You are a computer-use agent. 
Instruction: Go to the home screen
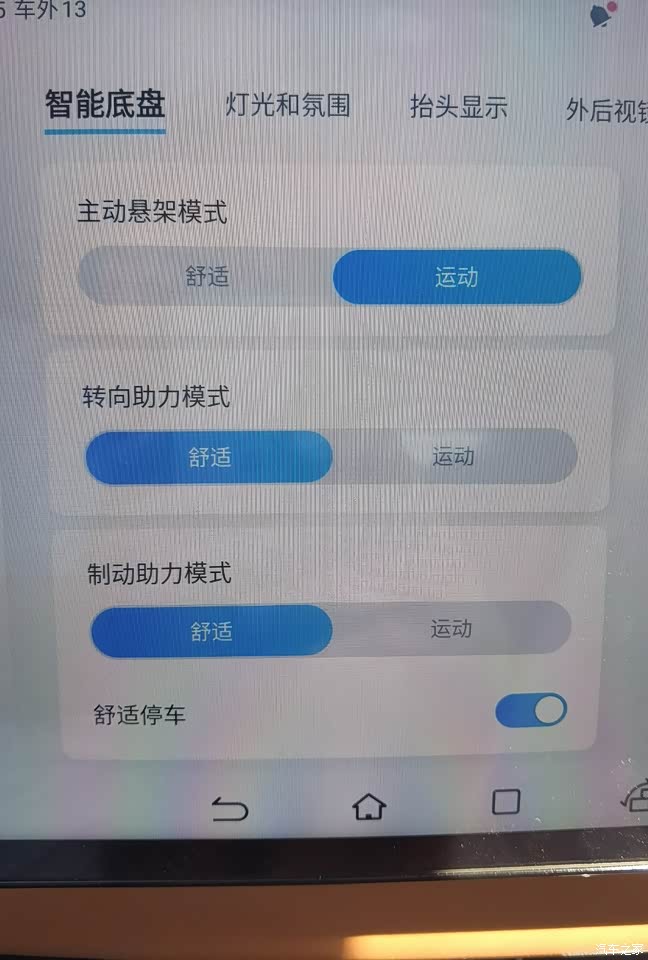point(369,806)
